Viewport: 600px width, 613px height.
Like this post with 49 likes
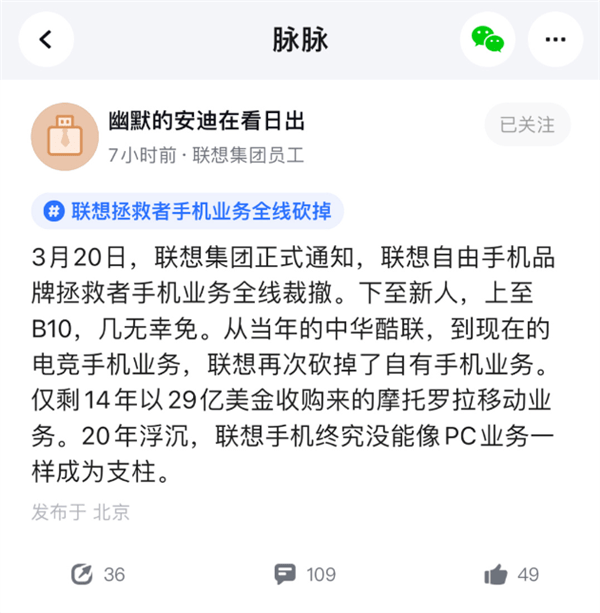pos(511,574)
